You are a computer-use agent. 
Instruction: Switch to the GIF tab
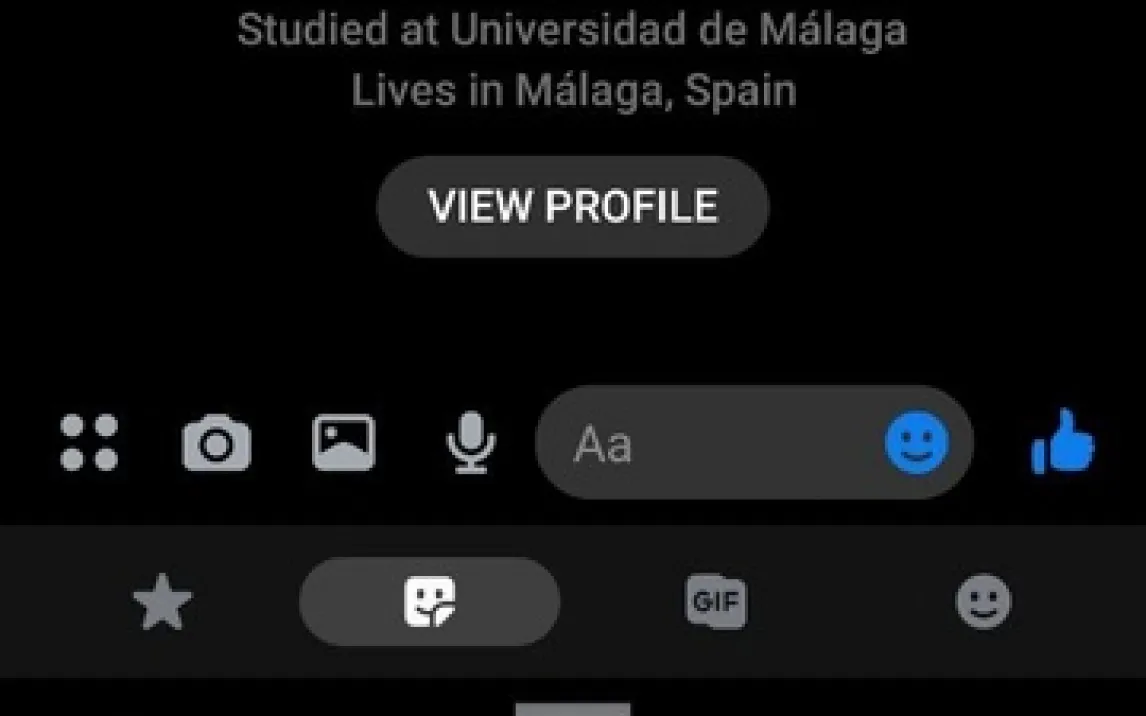click(x=716, y=602)
